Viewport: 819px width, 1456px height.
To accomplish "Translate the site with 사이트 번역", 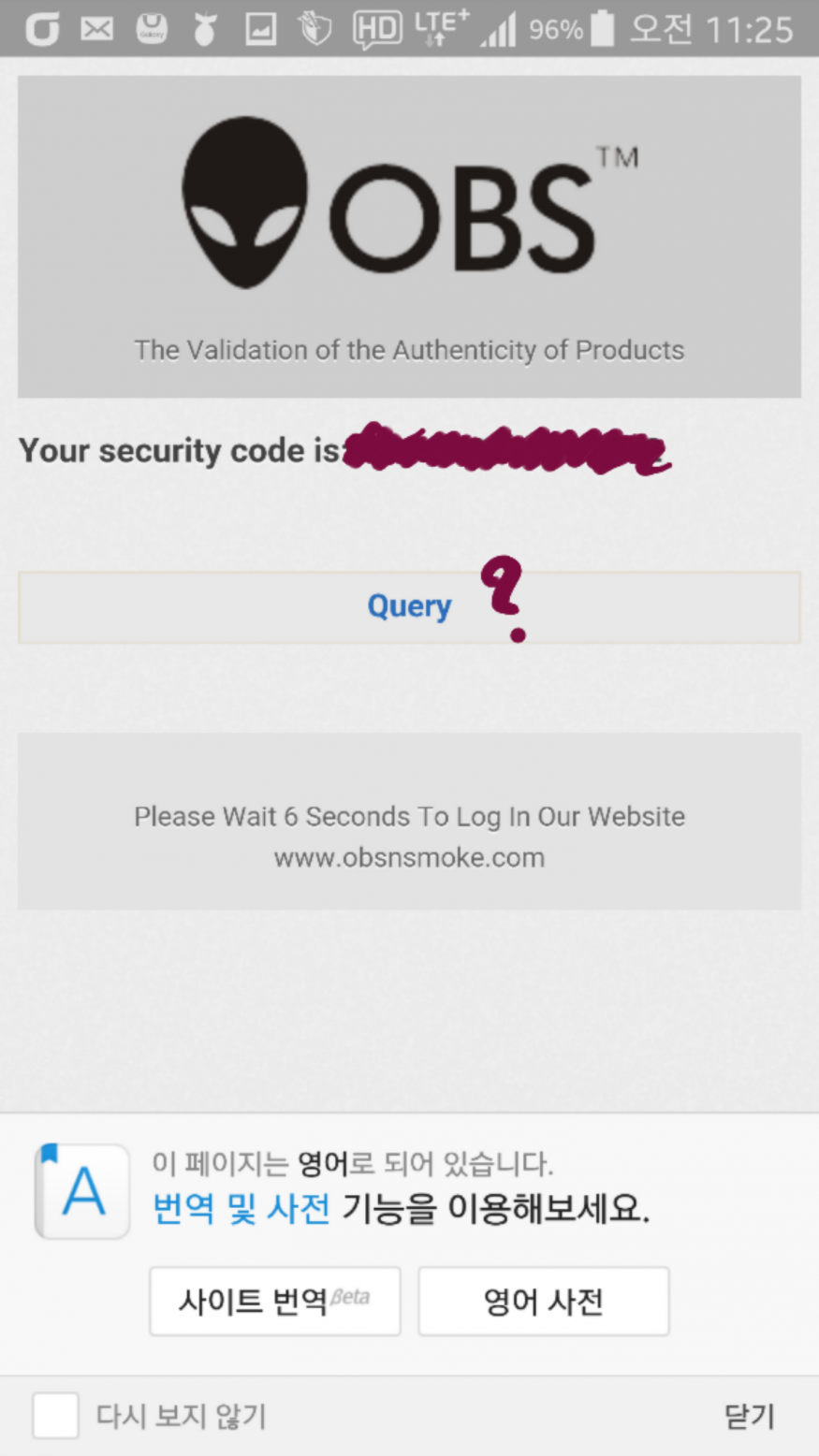I will coord(275,1301).
